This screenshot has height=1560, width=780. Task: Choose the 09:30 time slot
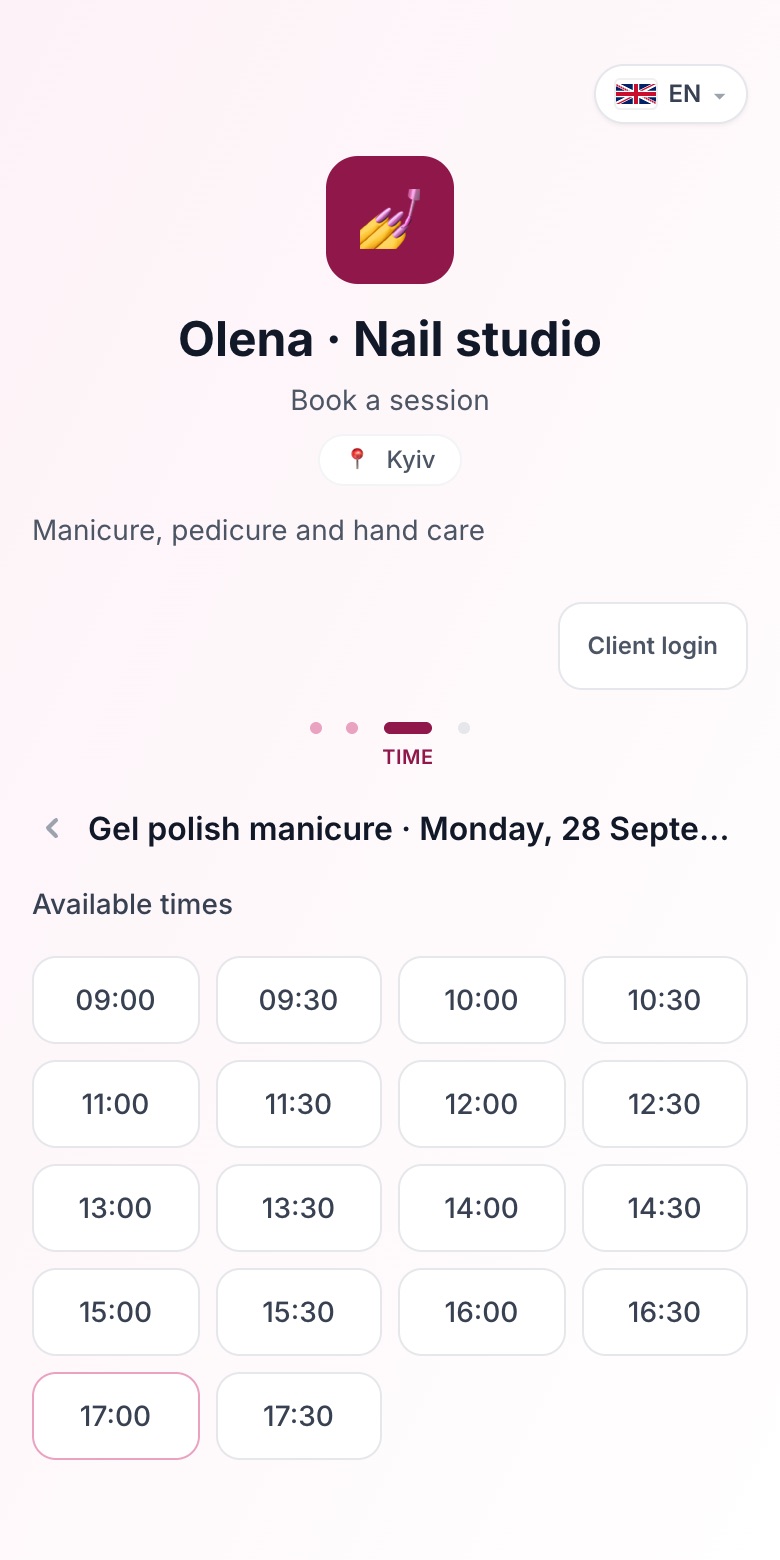tap(299, 1000)
